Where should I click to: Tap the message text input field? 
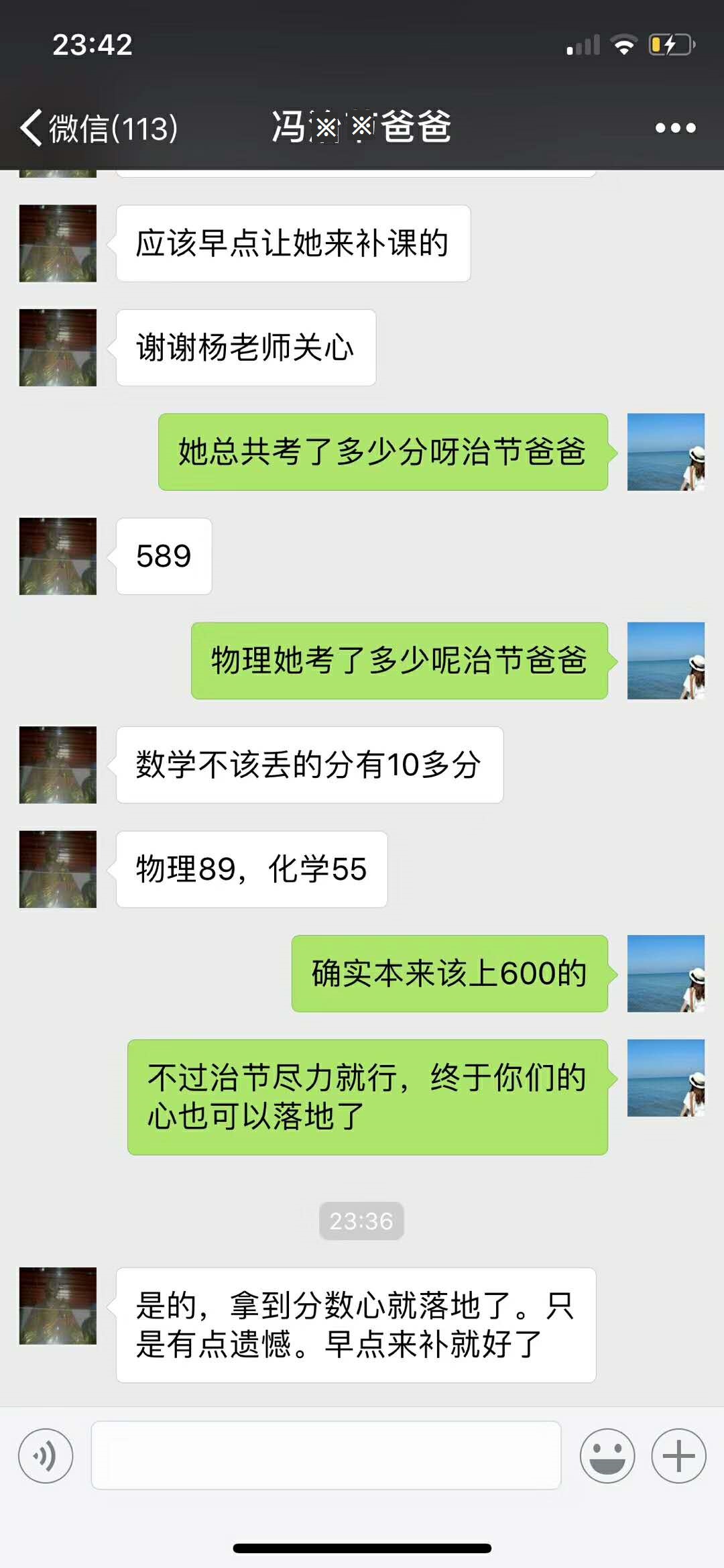326,1455
